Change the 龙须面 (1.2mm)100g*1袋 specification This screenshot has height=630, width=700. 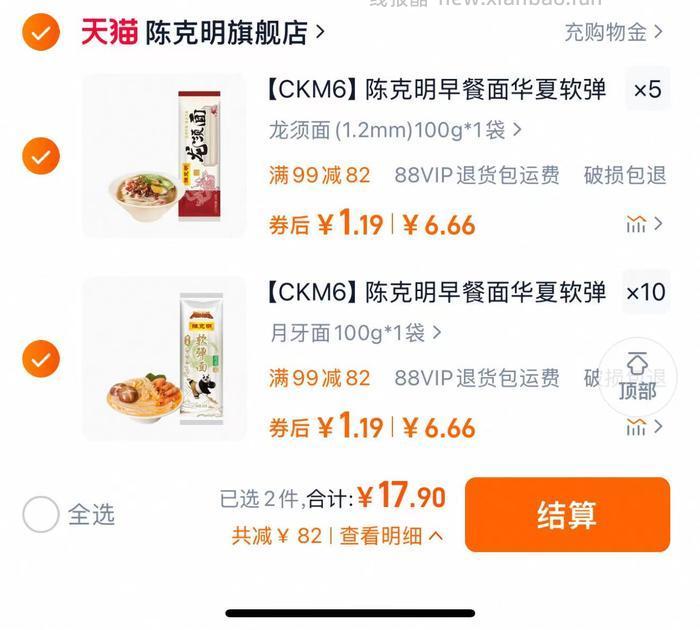(395, 130)
